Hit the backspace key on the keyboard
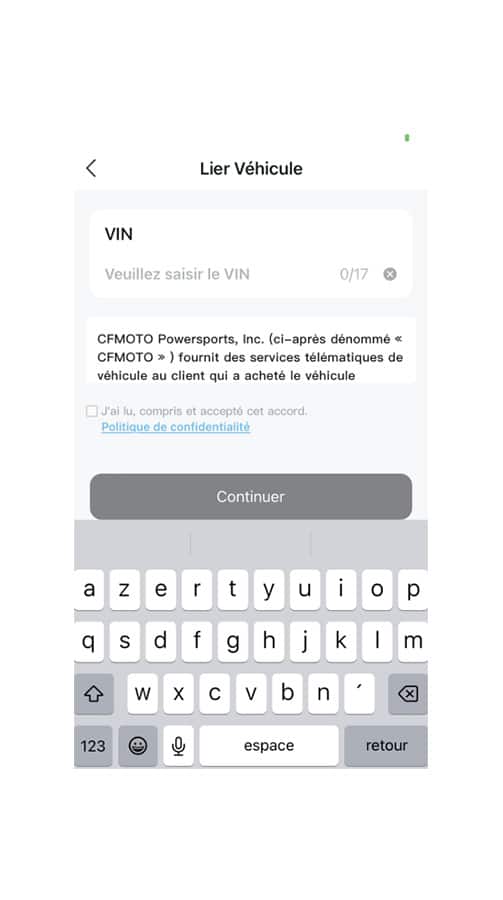The image size is (503, 900). click(x=408, y=694)
